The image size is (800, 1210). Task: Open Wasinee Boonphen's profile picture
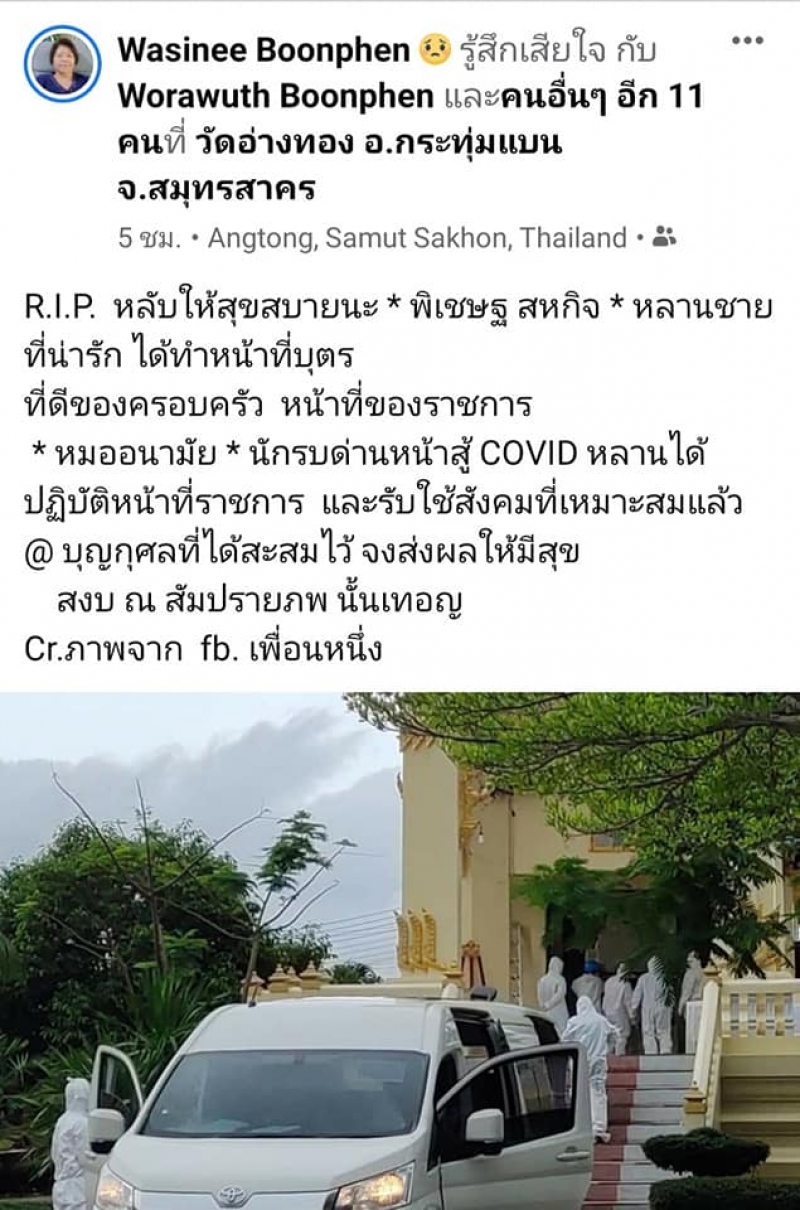pyautogui.click(x=62, y=64)
